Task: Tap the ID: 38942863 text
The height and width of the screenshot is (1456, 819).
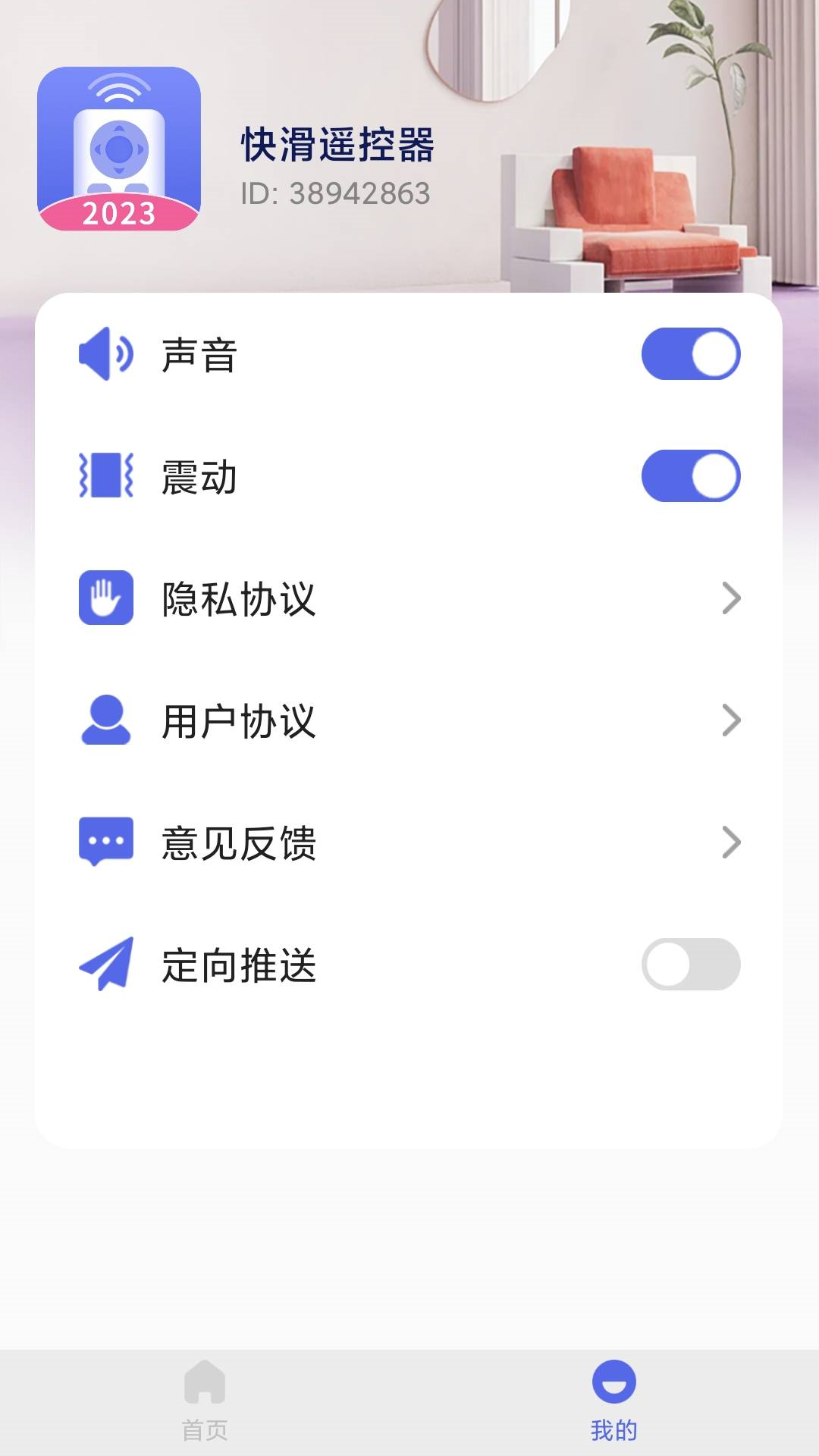Action: coord(334,193)
